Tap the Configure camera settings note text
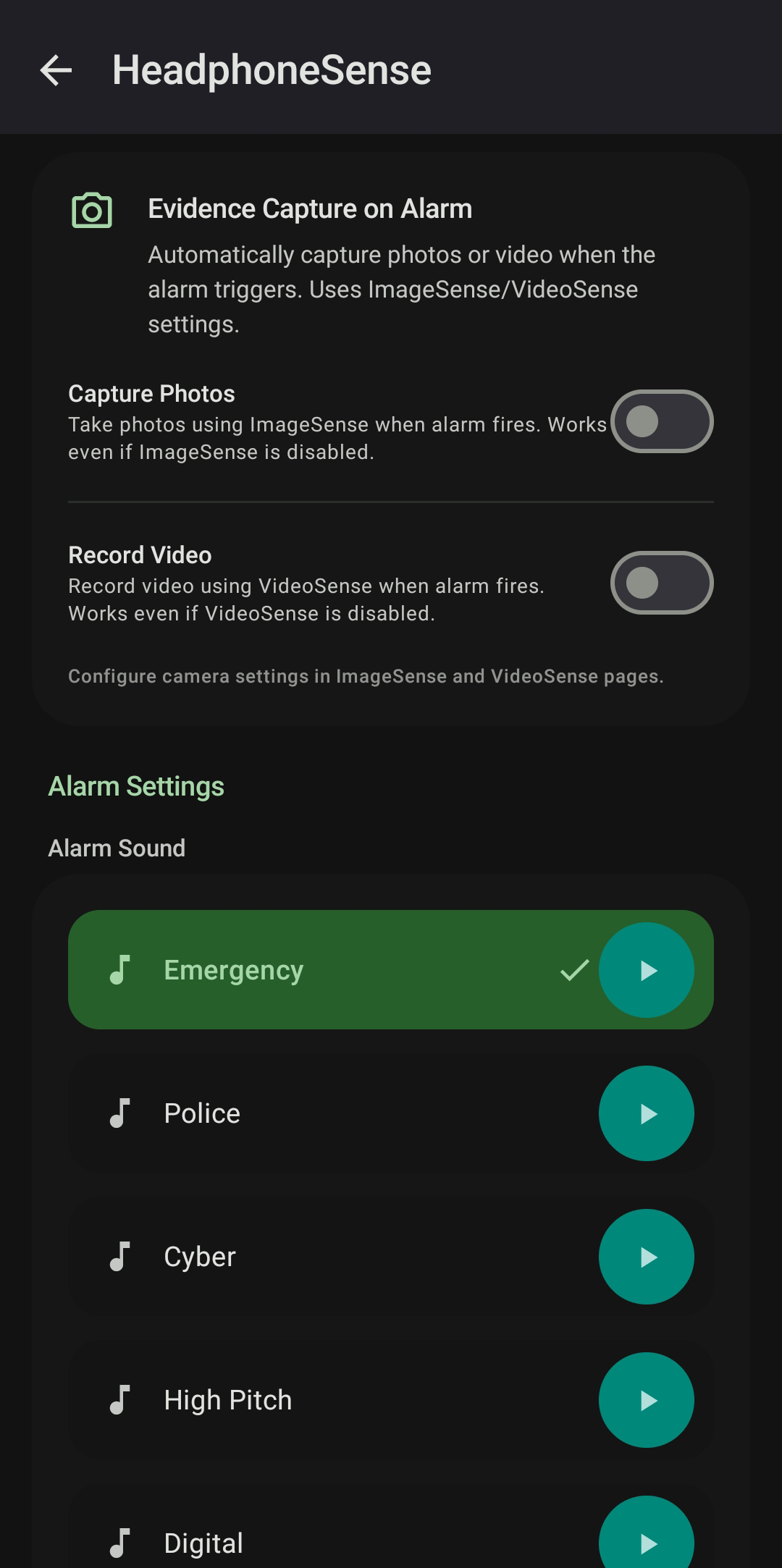Screen dimensions: 782x1568 click(x=366, y=675)
